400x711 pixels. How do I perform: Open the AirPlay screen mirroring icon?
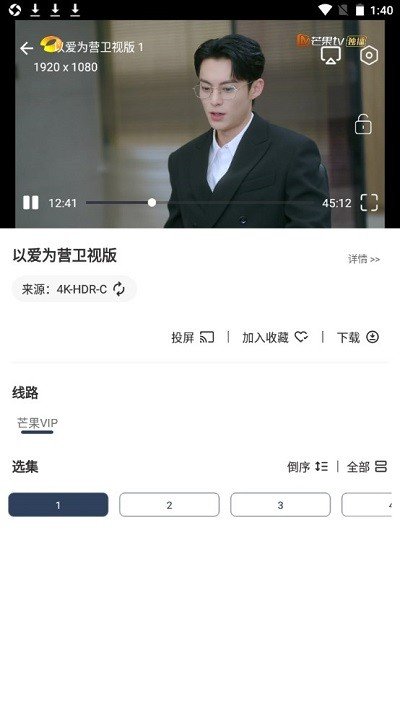click(x=331, y=55)
